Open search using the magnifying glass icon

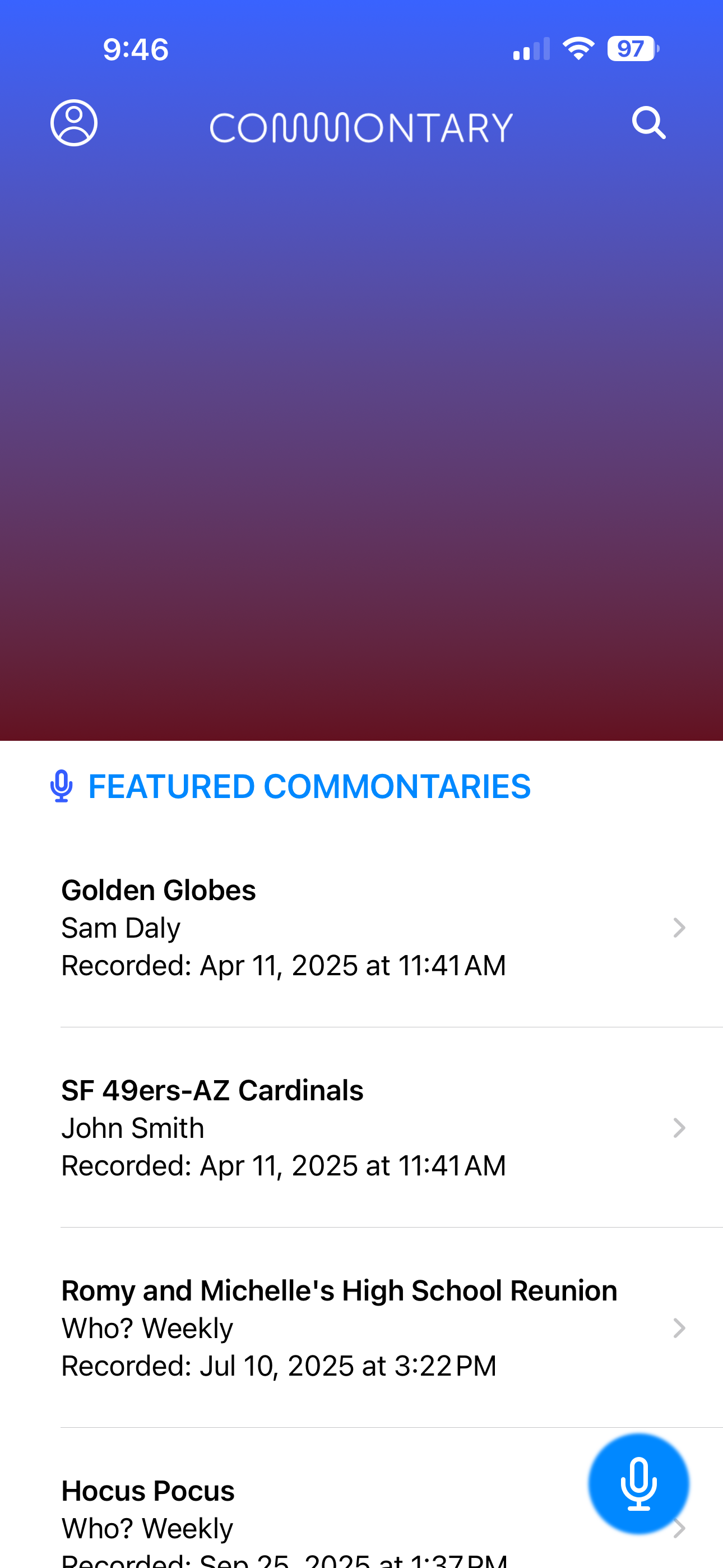(649, 123)
